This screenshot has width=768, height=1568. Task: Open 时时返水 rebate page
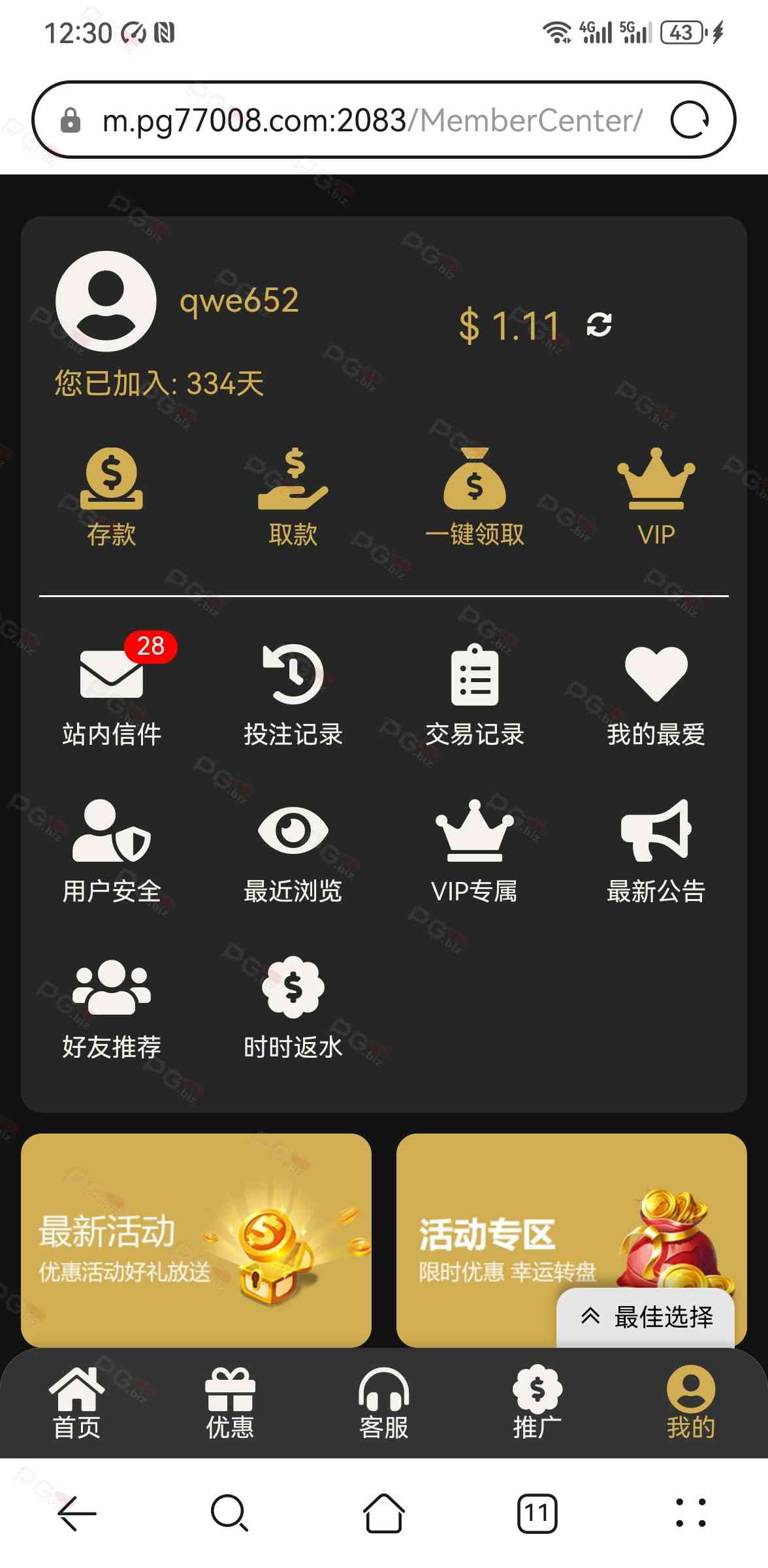tap(293, 1007)
